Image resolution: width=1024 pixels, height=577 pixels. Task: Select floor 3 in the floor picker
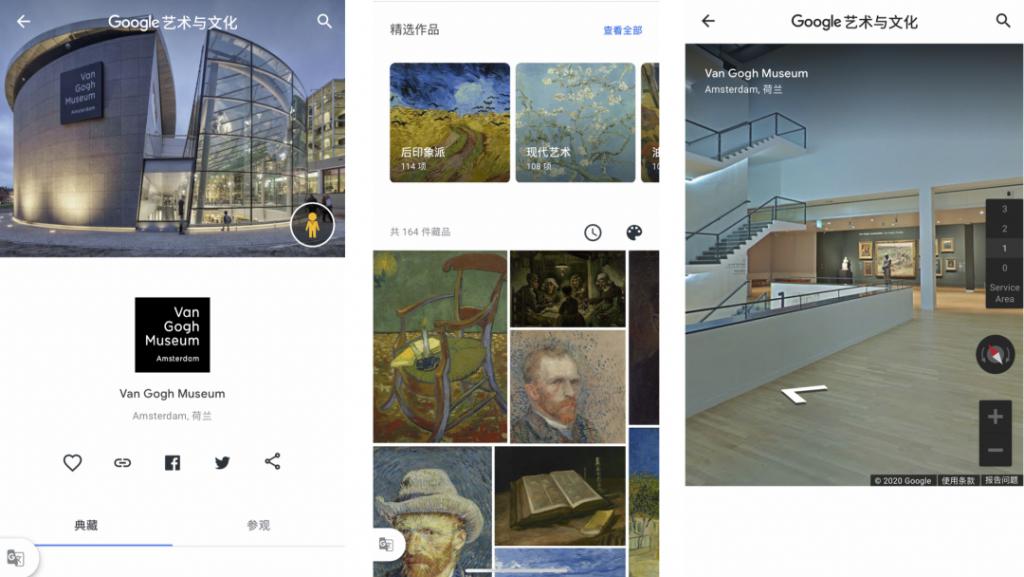click(1004, 210)
